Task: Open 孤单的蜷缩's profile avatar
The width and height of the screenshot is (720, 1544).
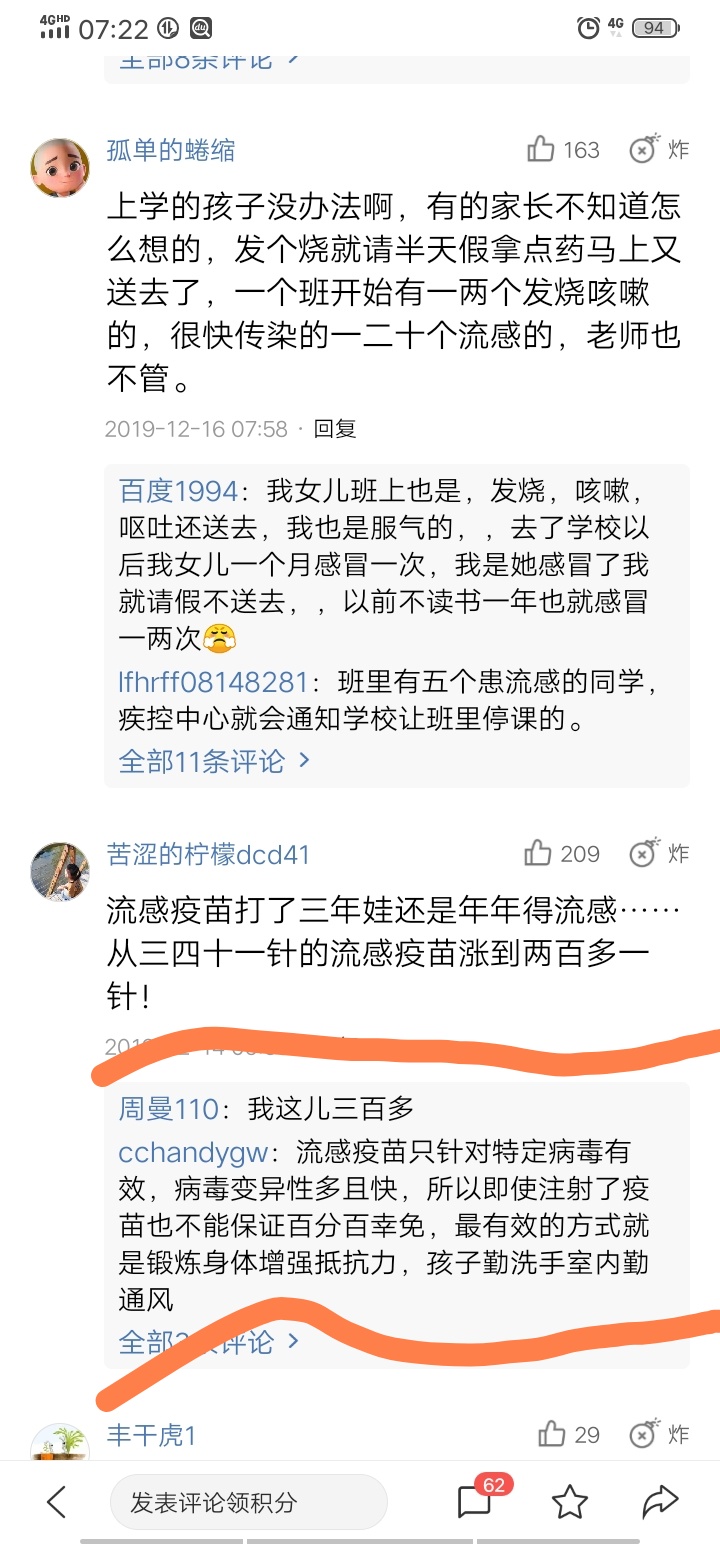Action: 60,167
